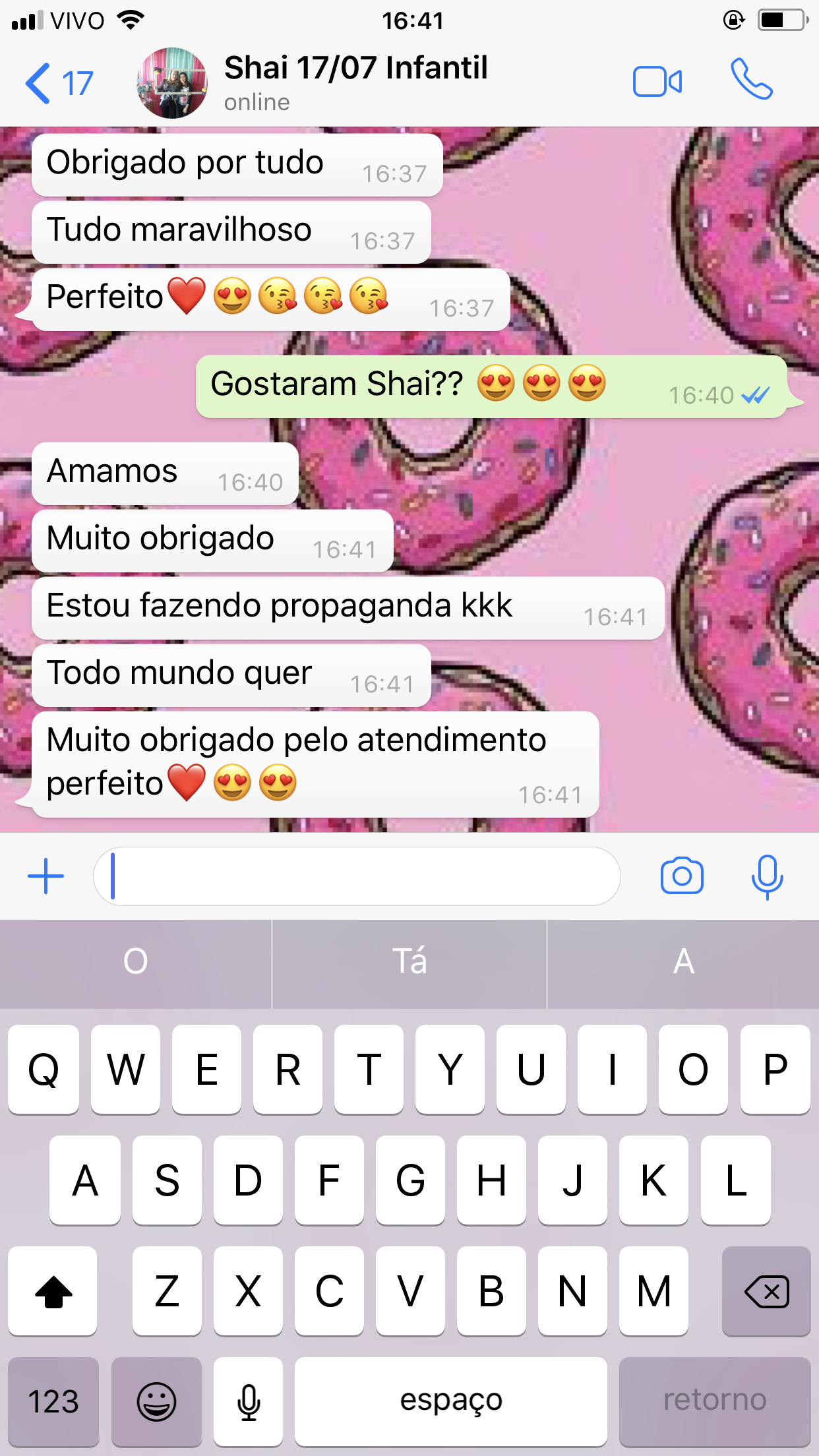Start a voice call with Shai

751,80
